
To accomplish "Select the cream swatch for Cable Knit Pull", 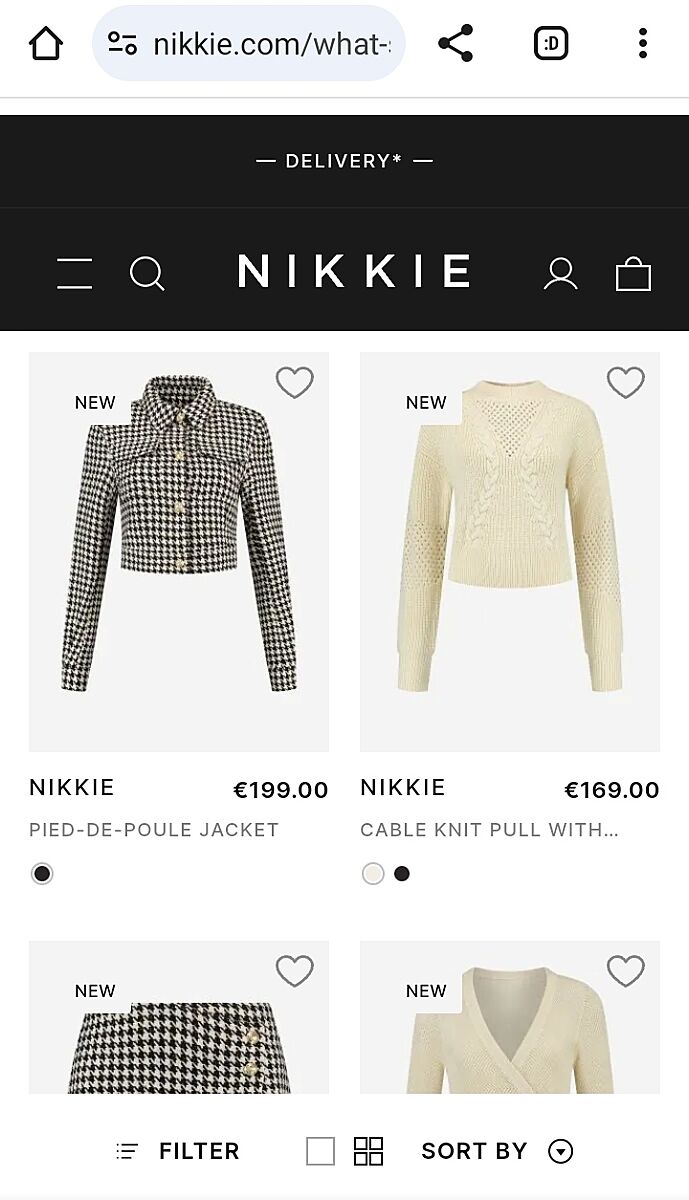I will (373, 874).
